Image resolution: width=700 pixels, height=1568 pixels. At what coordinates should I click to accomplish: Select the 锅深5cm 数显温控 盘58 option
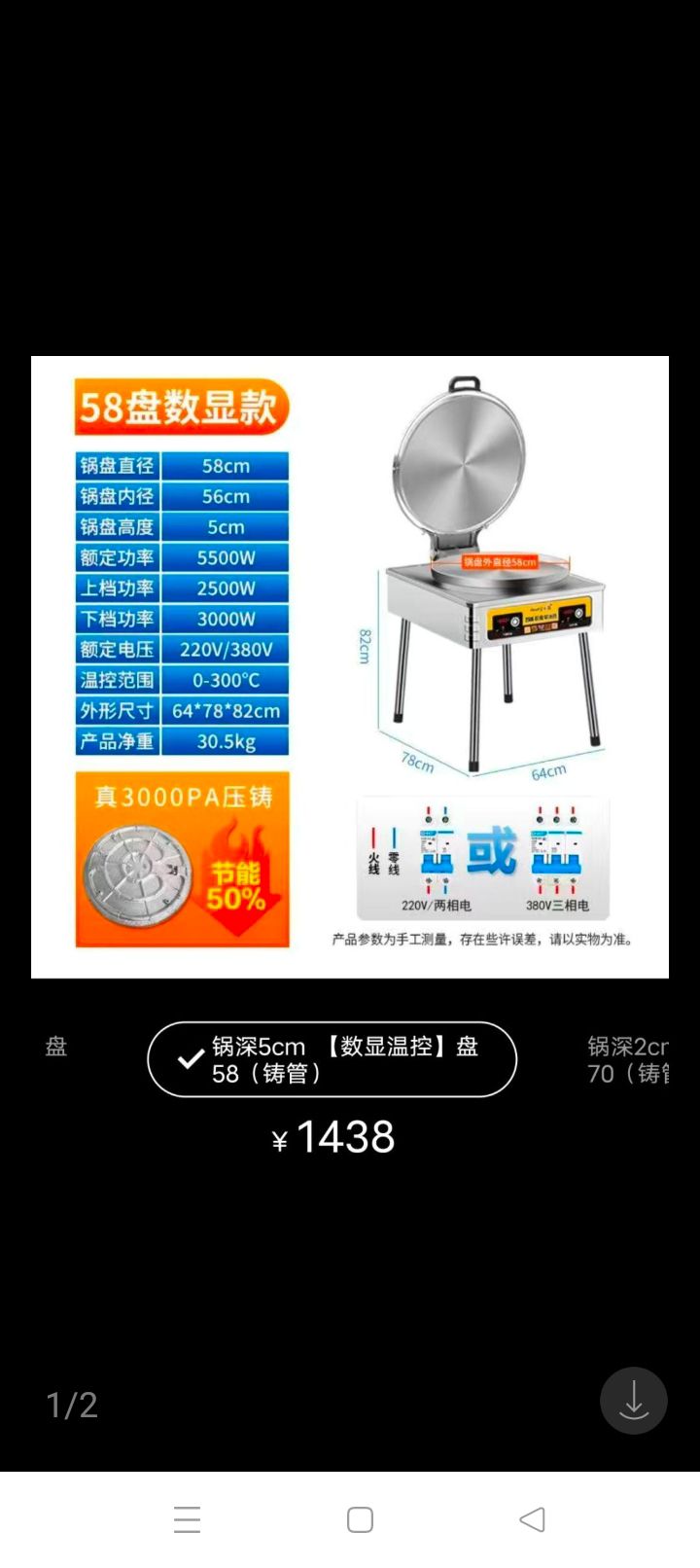[x=332, y=1059]
